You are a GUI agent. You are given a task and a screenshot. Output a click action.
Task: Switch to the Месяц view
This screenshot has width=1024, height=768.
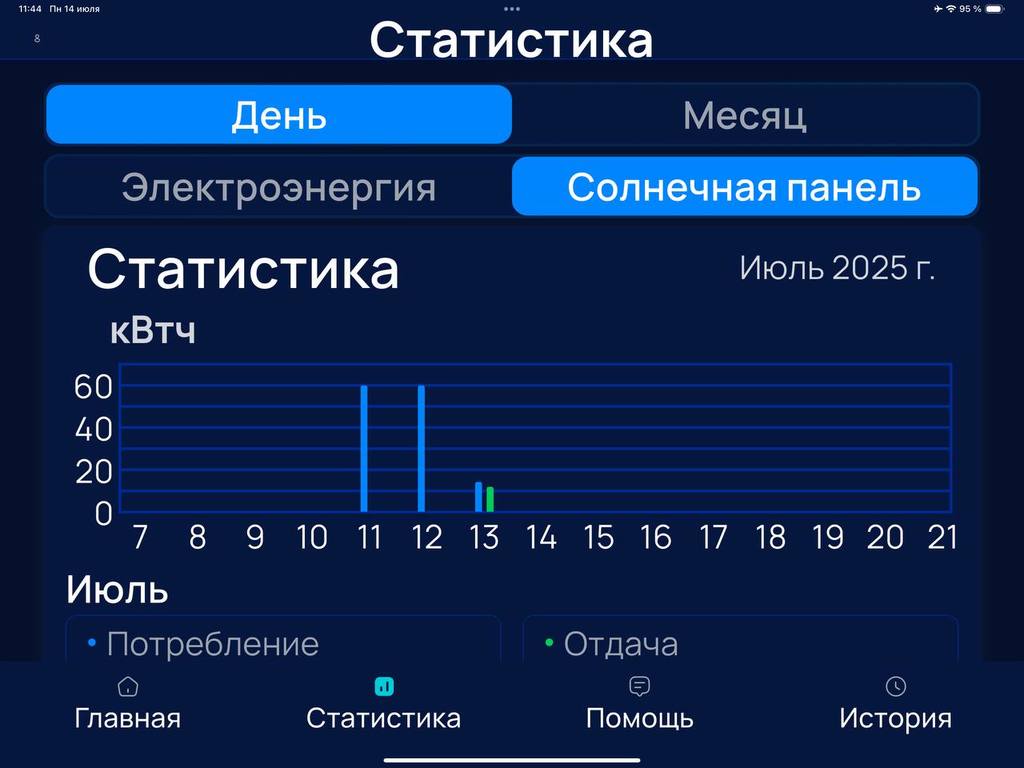(744, 115)
